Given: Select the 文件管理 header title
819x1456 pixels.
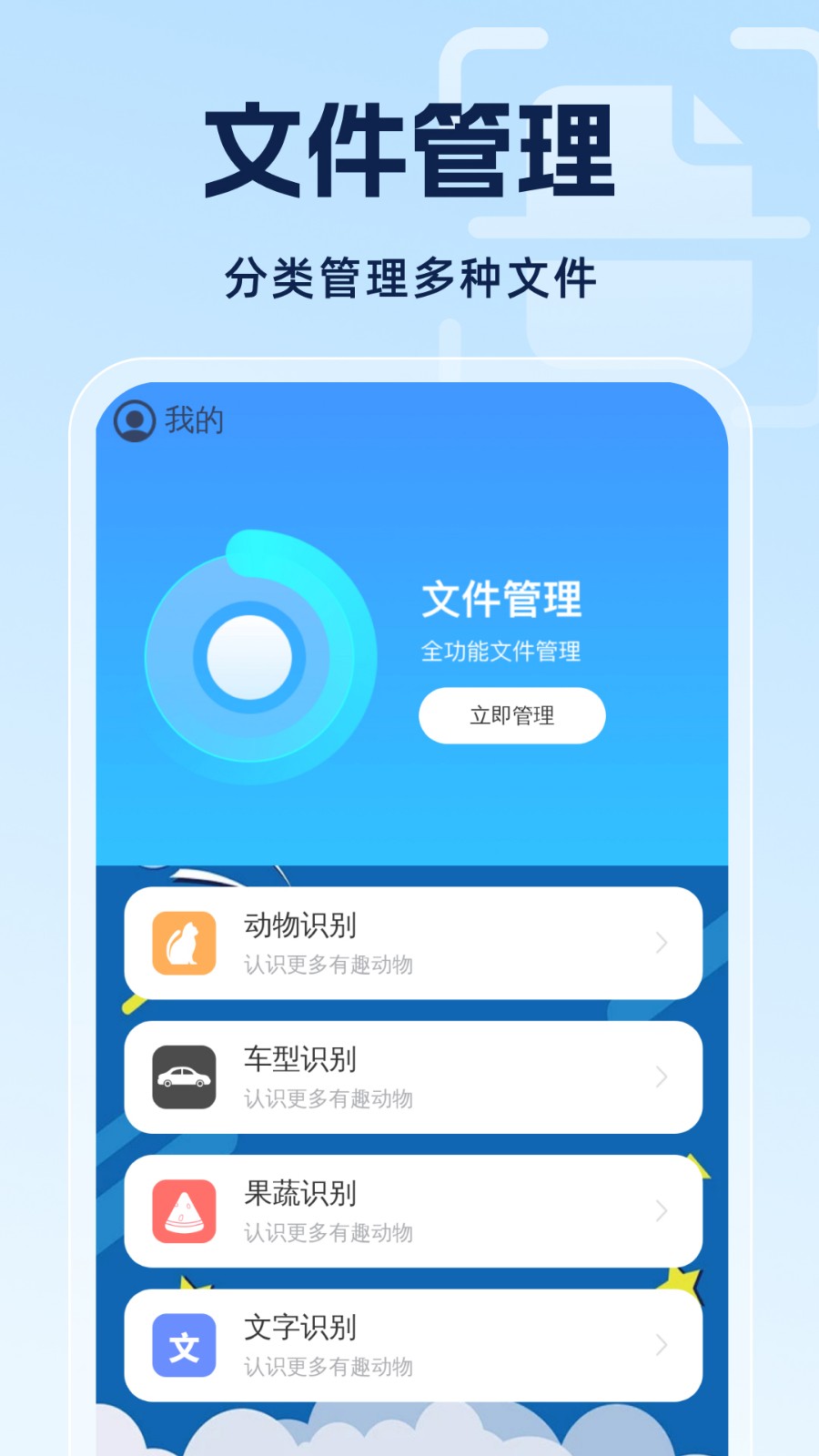Looking at the screenshot, I should coord(409,147).
